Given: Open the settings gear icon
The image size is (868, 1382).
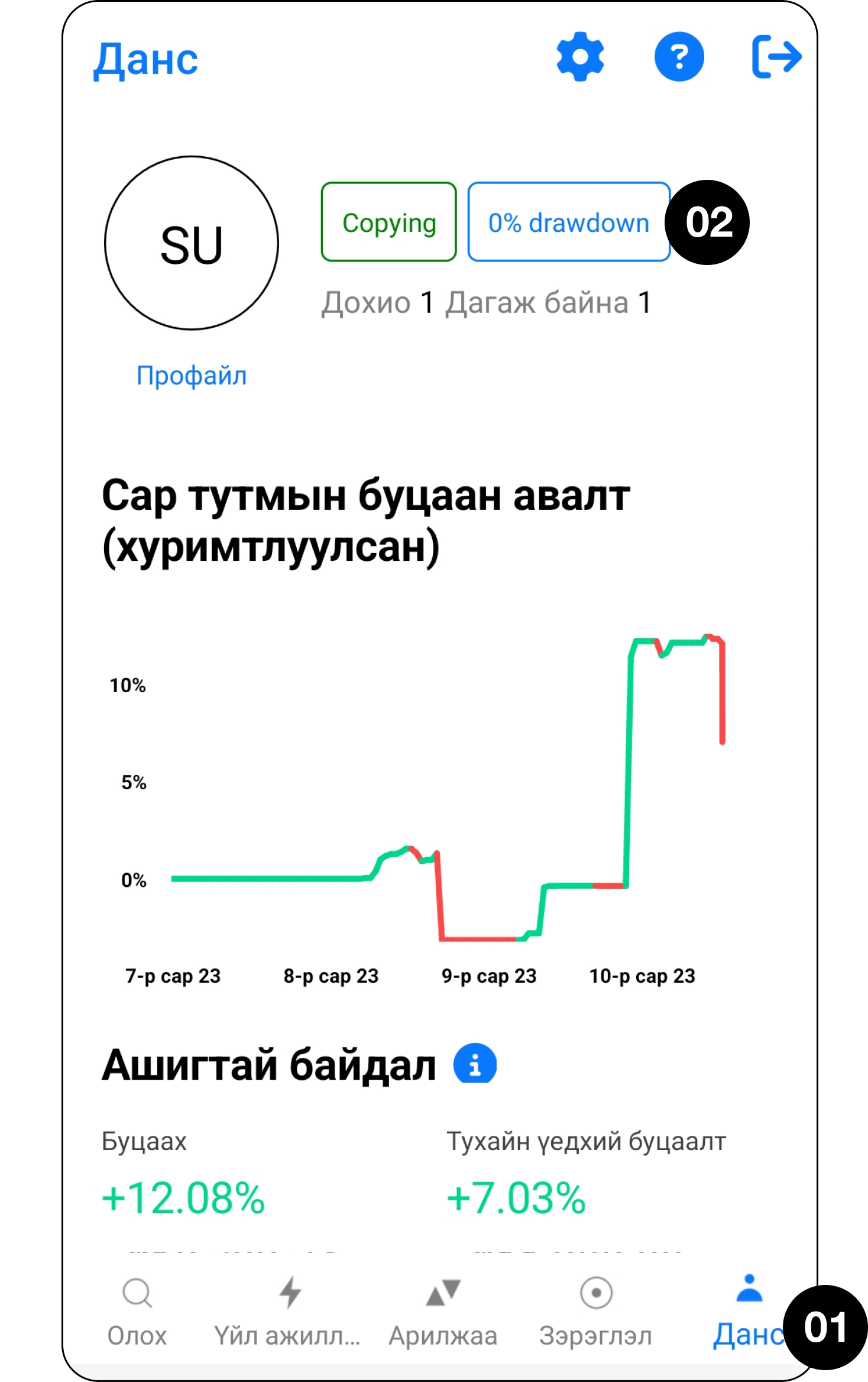Looking at the screenshot, I should (x=580, y=57).
